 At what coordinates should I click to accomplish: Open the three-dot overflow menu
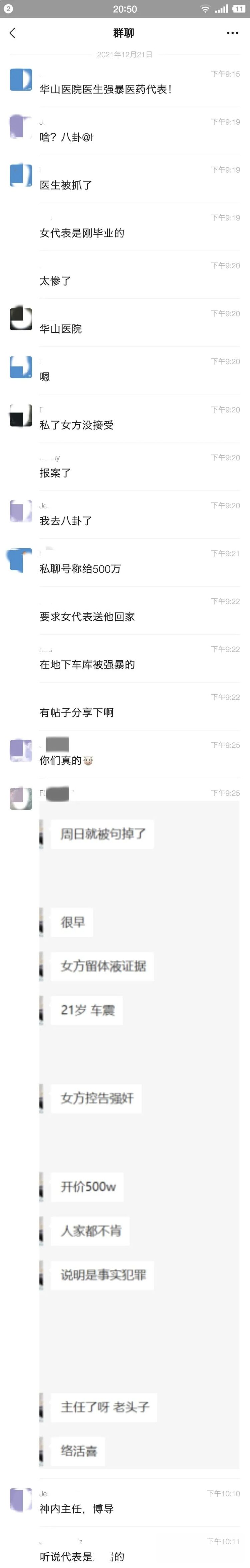(x=232, y=33)
